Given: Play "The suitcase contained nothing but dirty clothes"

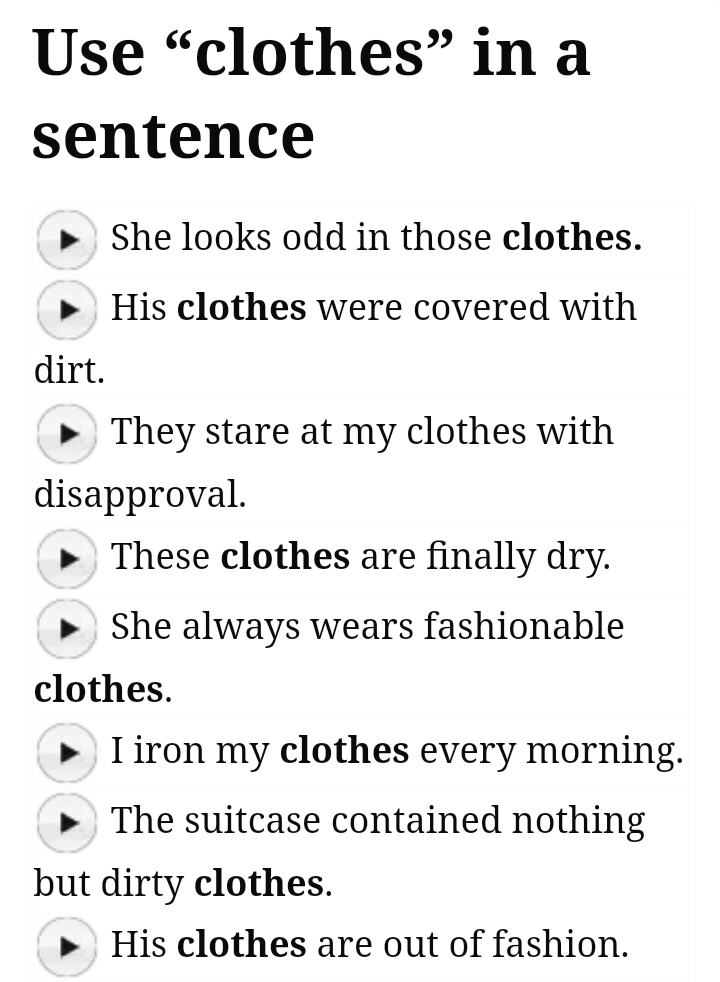Looking at the screenshot, I should pos(66,822).
